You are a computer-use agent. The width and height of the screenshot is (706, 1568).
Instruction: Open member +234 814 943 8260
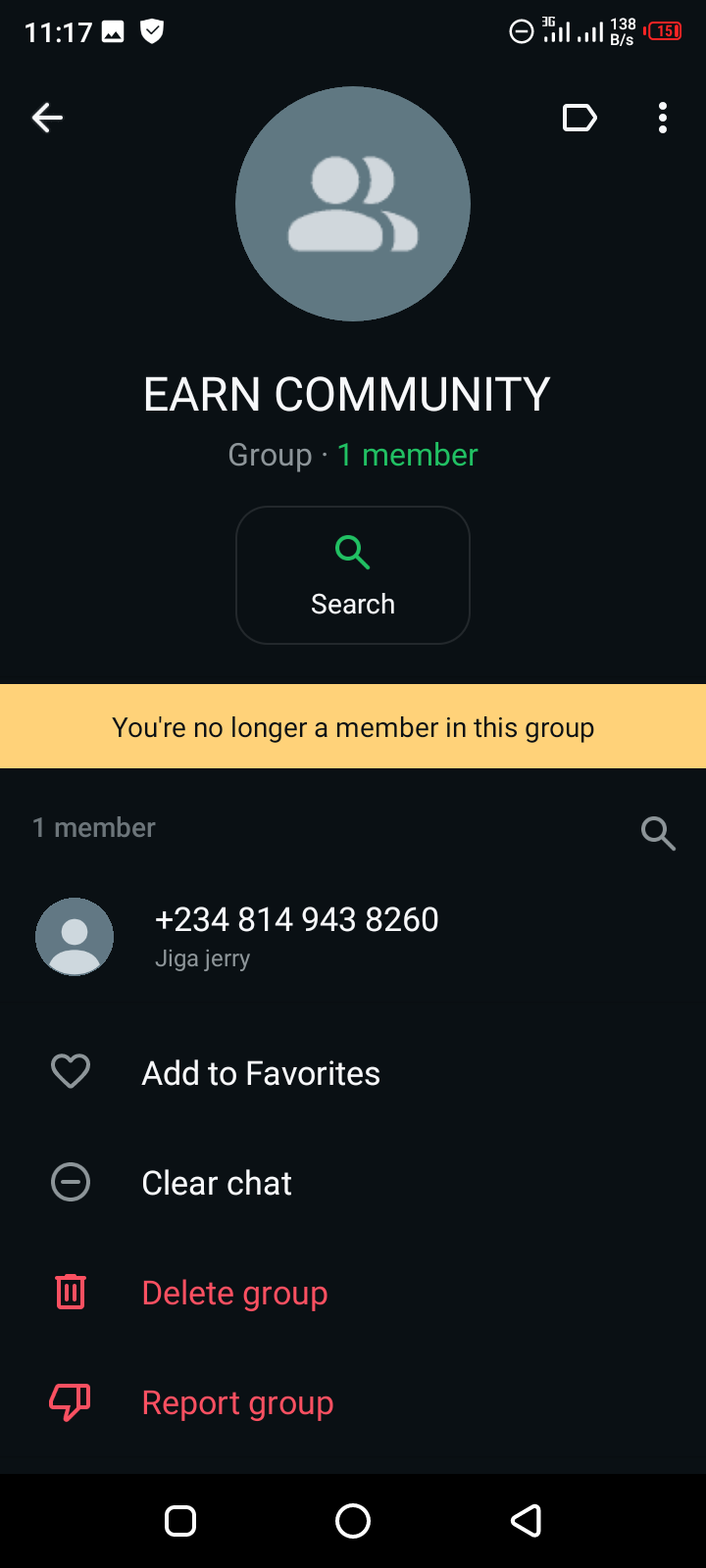click(x=294, y=936)
